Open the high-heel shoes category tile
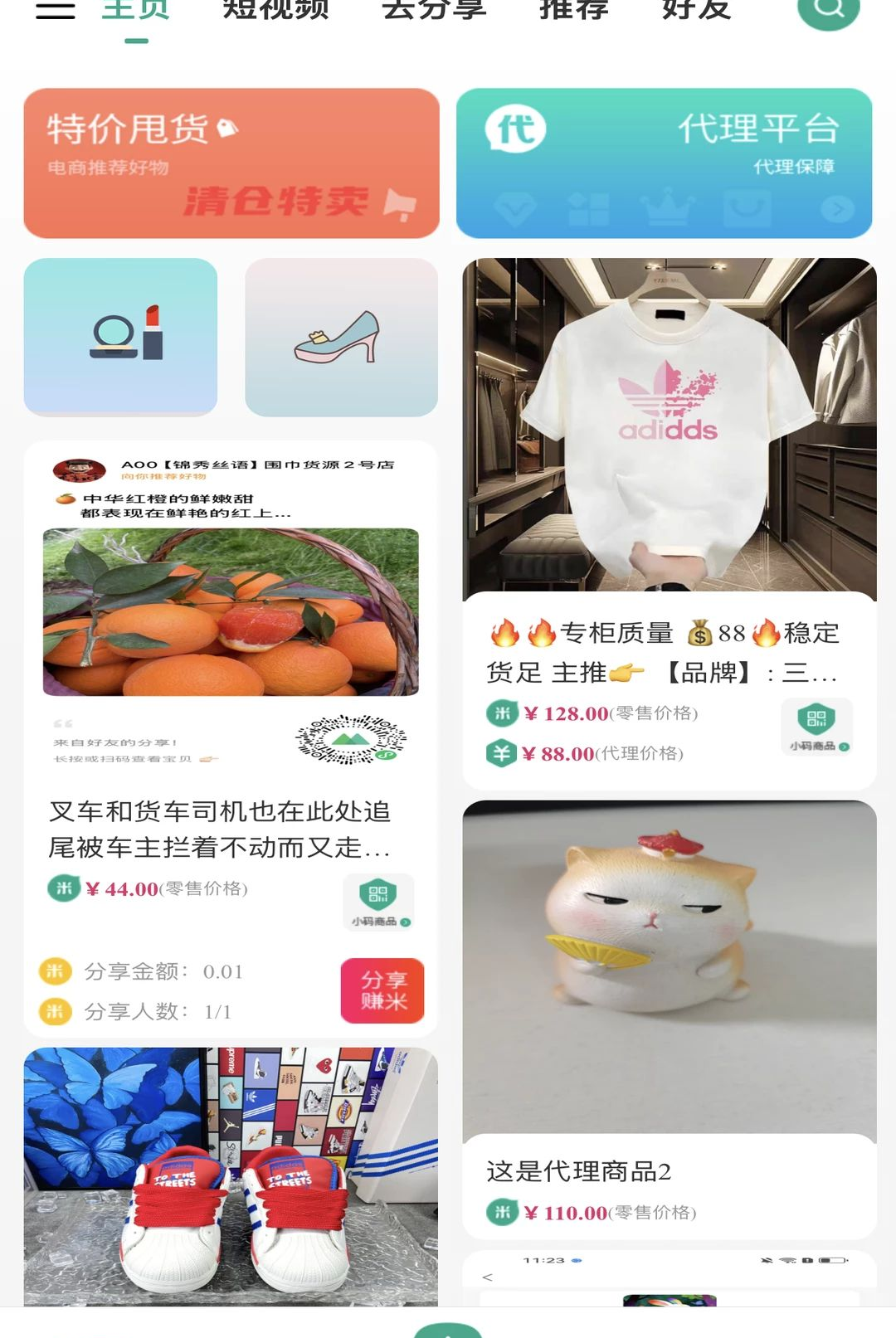 point(341,337)
